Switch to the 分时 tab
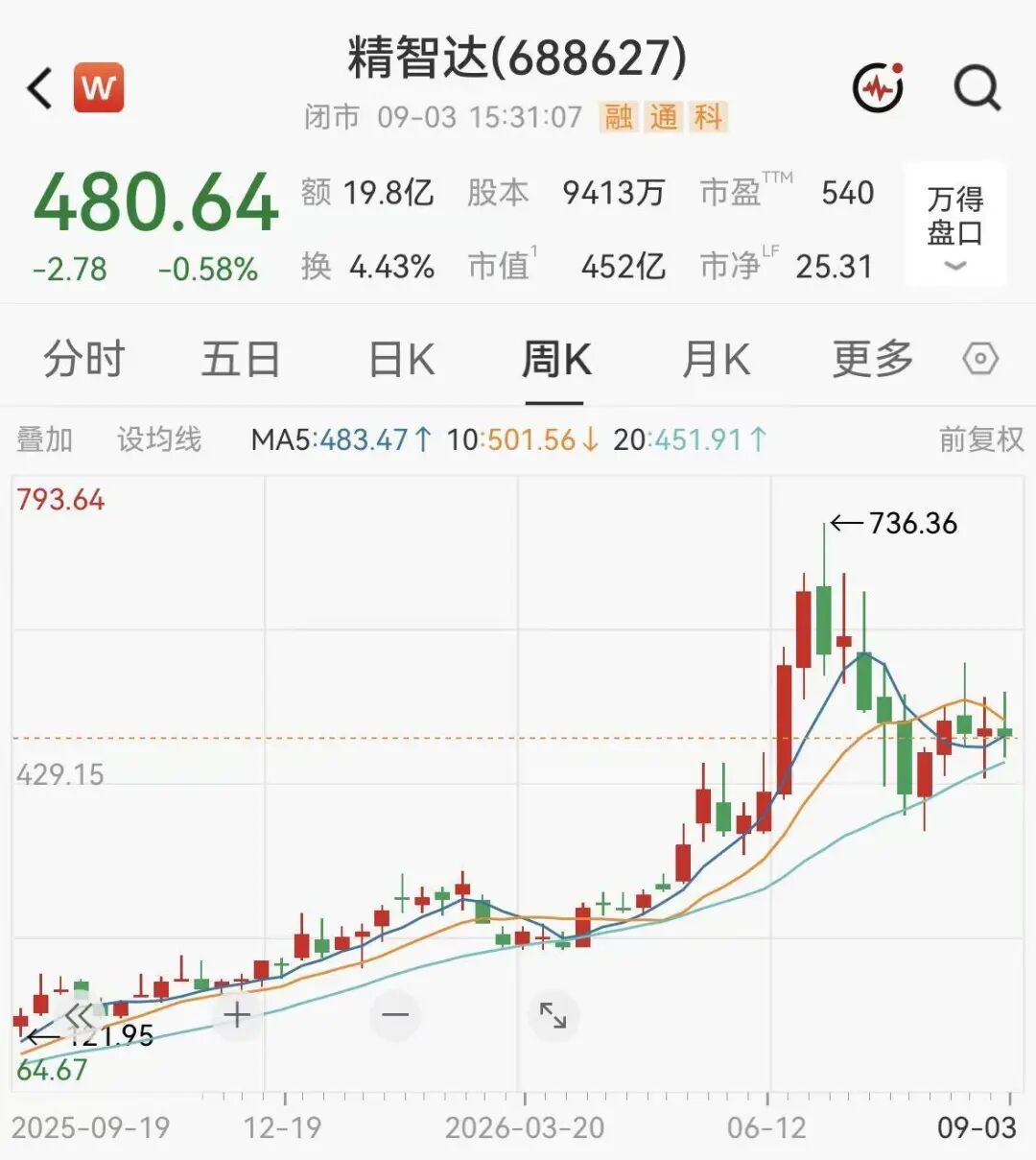 [x=84, y=360]
